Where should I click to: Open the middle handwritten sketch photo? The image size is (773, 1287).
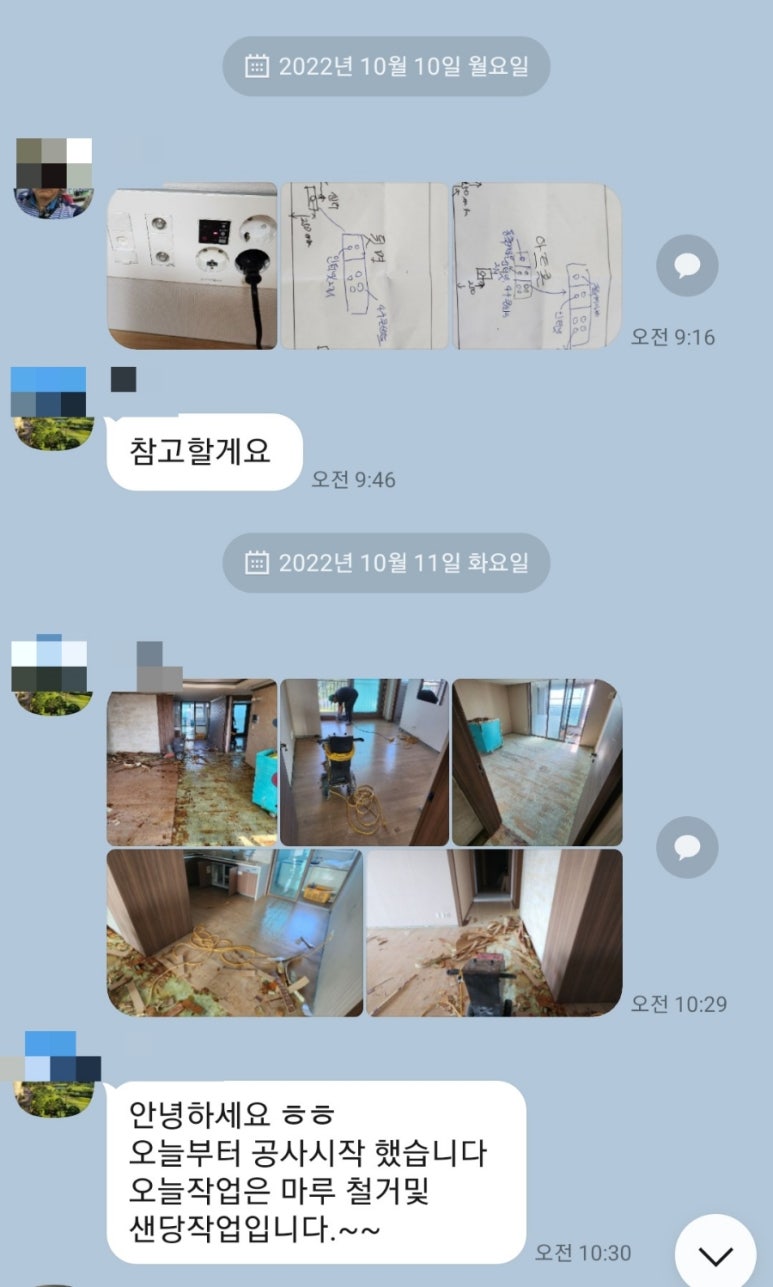[x=364, y=266]
